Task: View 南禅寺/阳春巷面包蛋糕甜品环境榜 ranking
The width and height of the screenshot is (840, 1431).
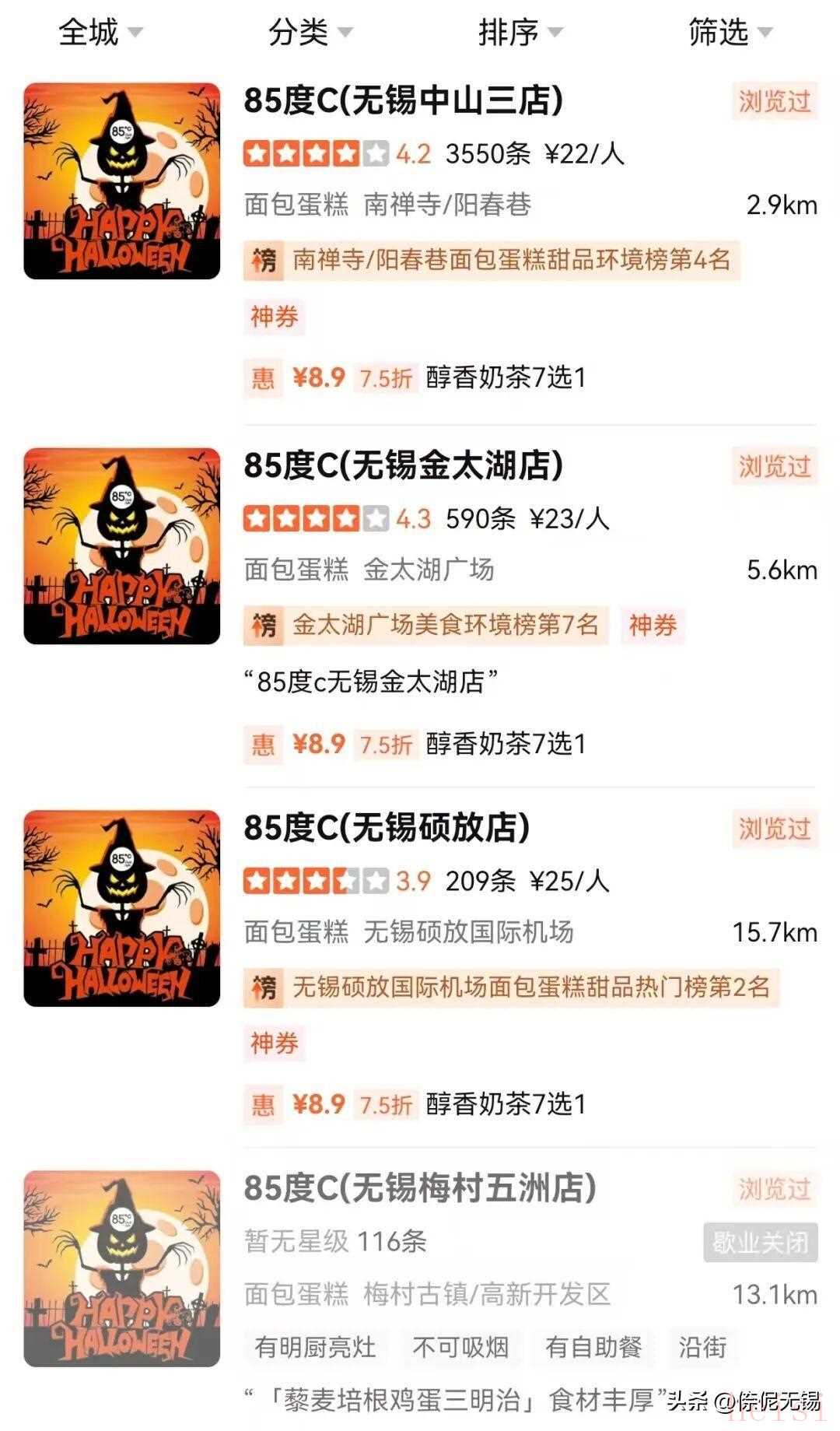Action: point(492,260)
